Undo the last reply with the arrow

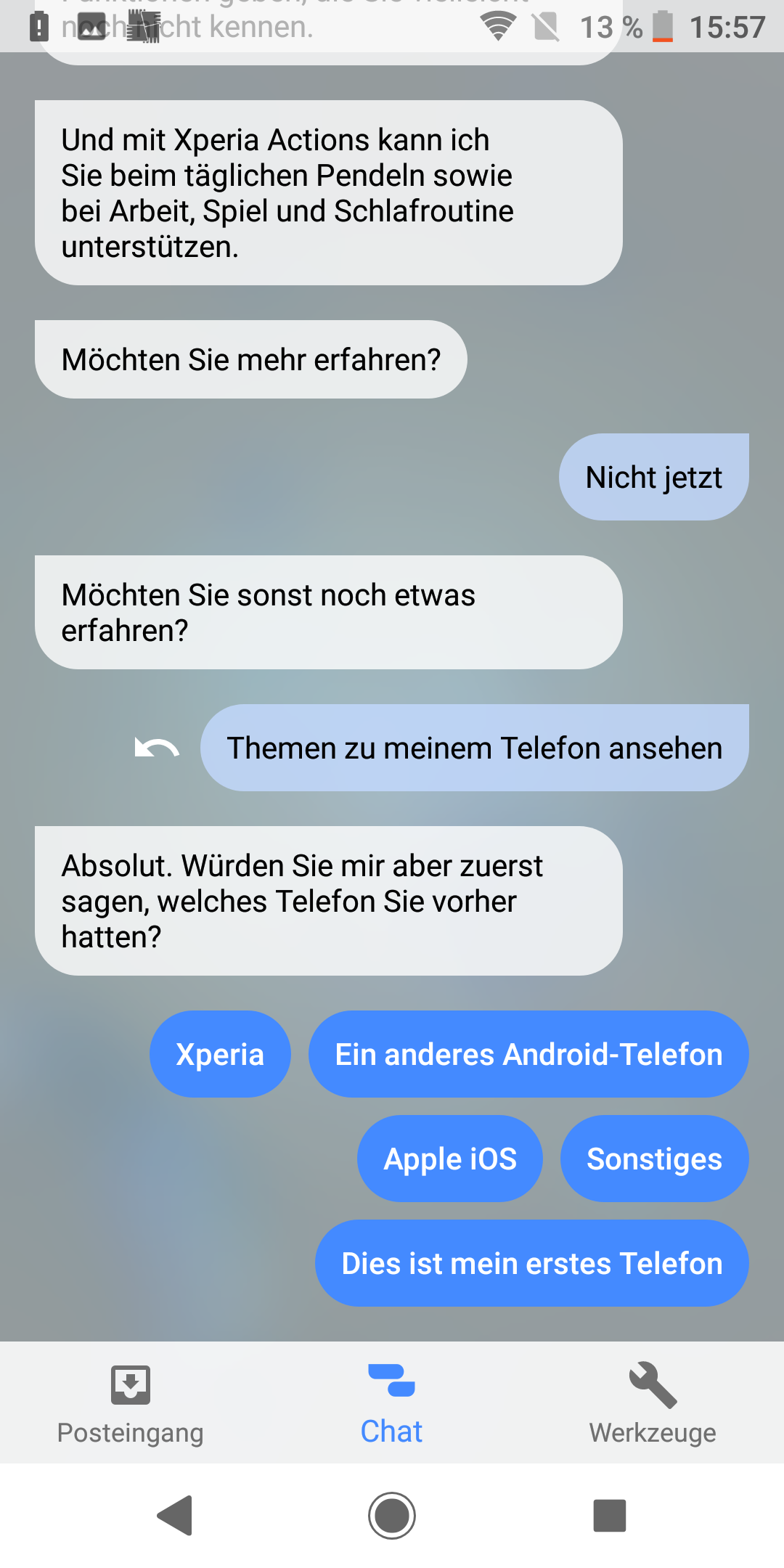[x=157, y=748]
